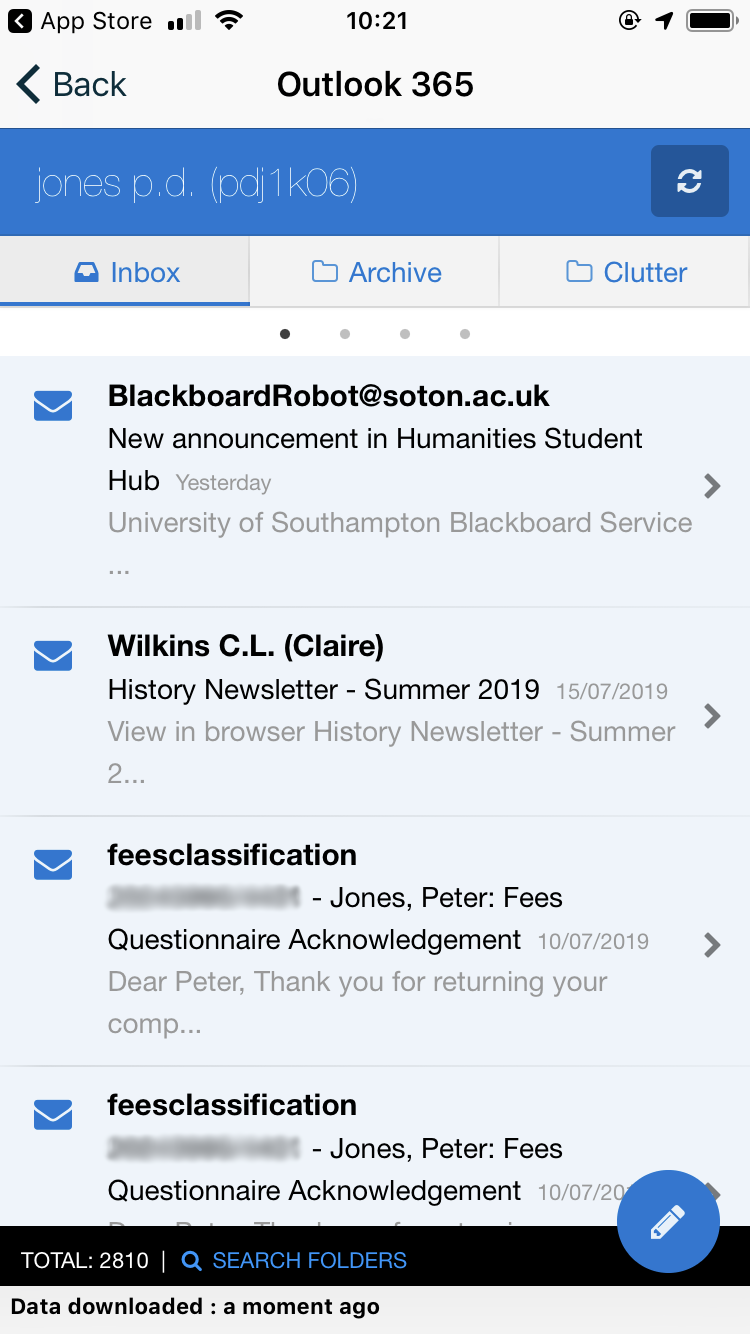The width and height of the screenshot is (750, 1334).
Task: Switch to the Inbox tab
Action: click(x=125, y=272)
